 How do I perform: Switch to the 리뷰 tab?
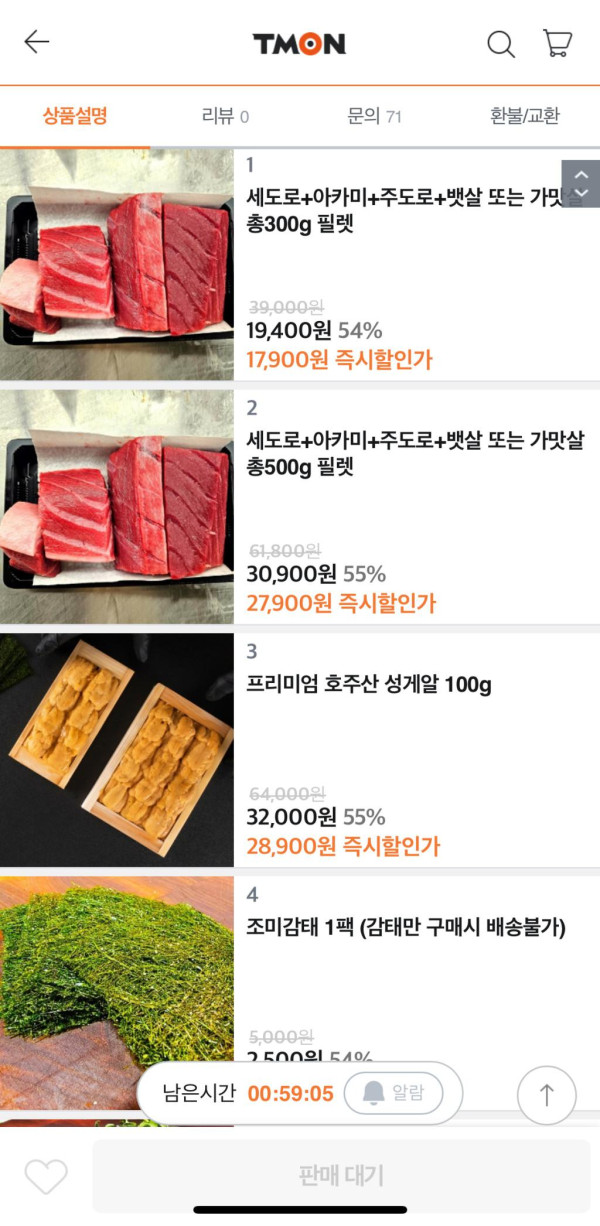225,116
